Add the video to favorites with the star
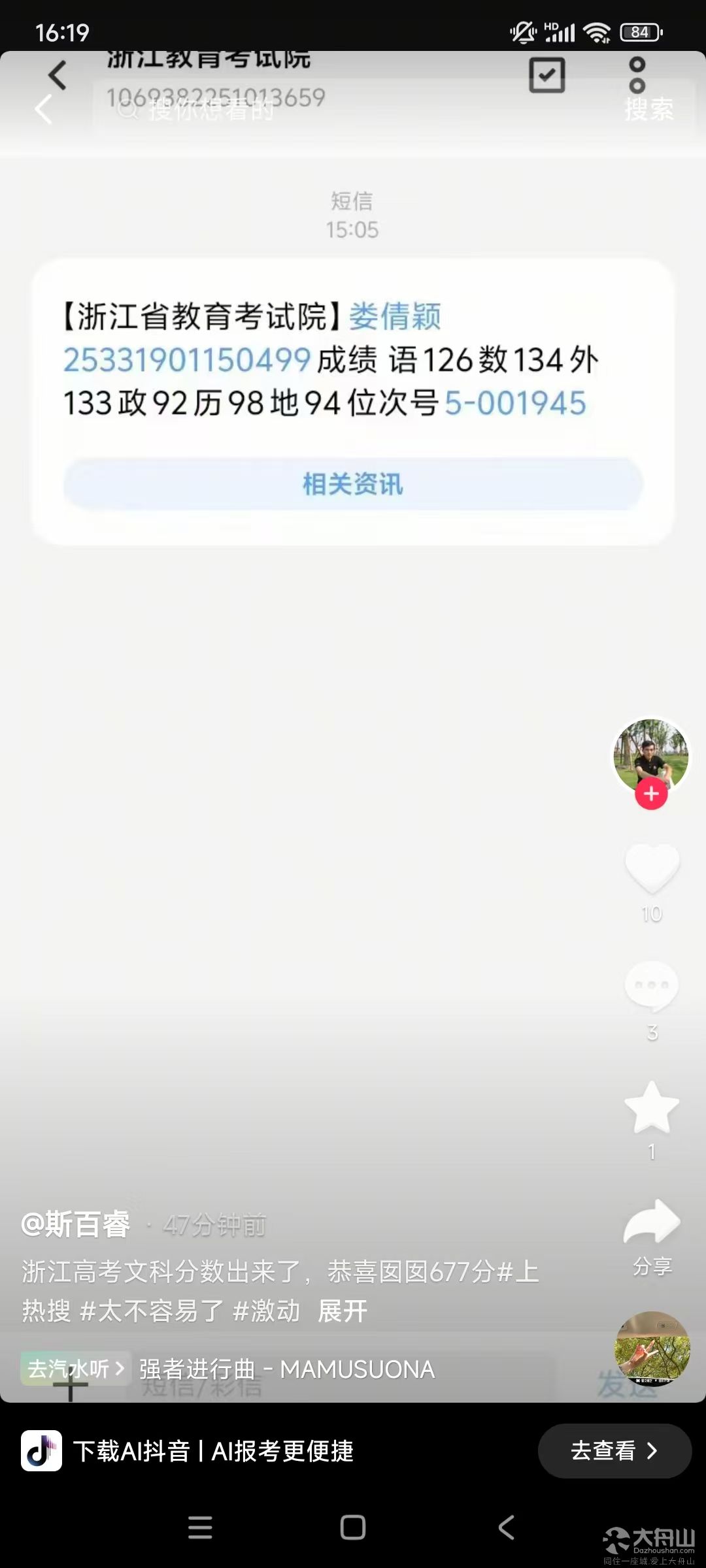This screenshot has height=1568, width=706. [652, 1107]
